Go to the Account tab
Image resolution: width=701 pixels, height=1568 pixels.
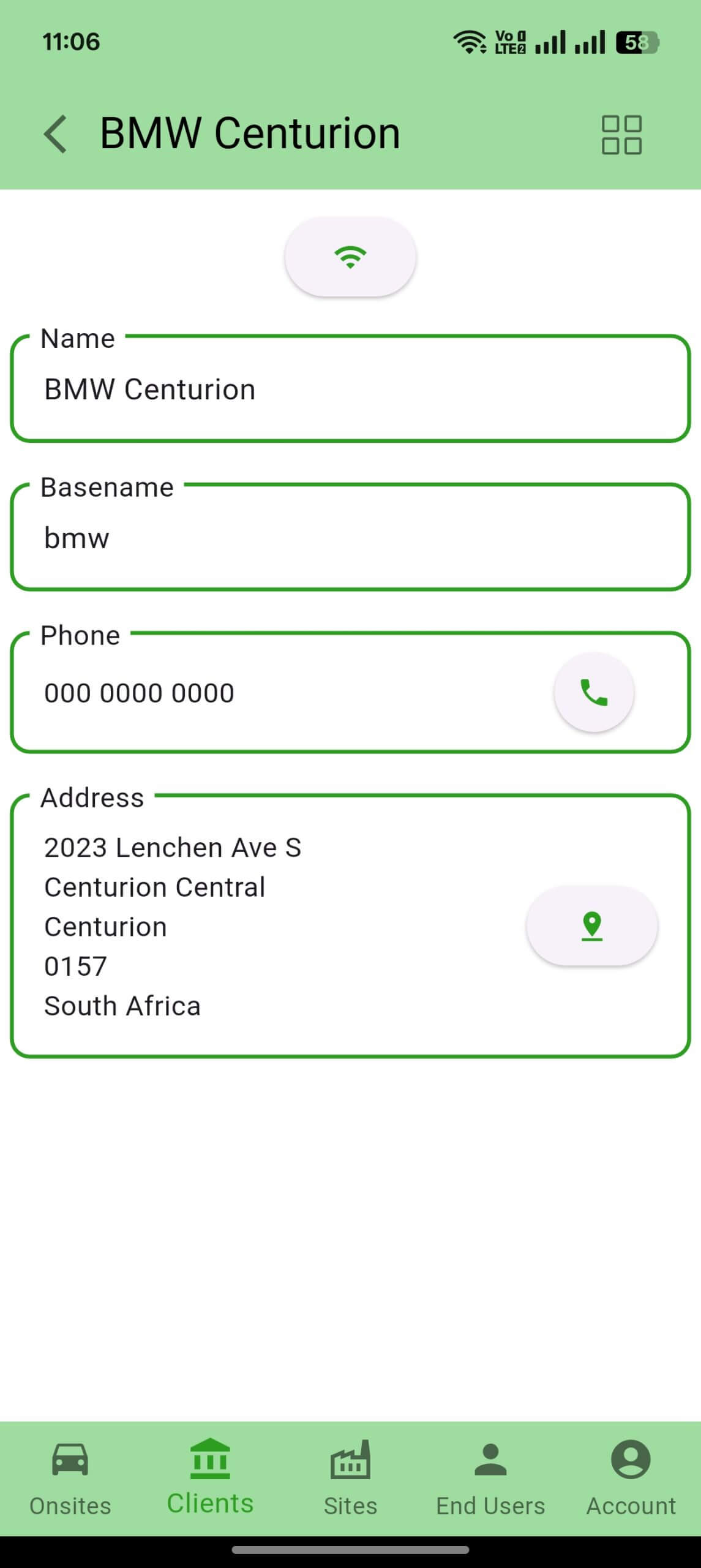(631, 1479)
